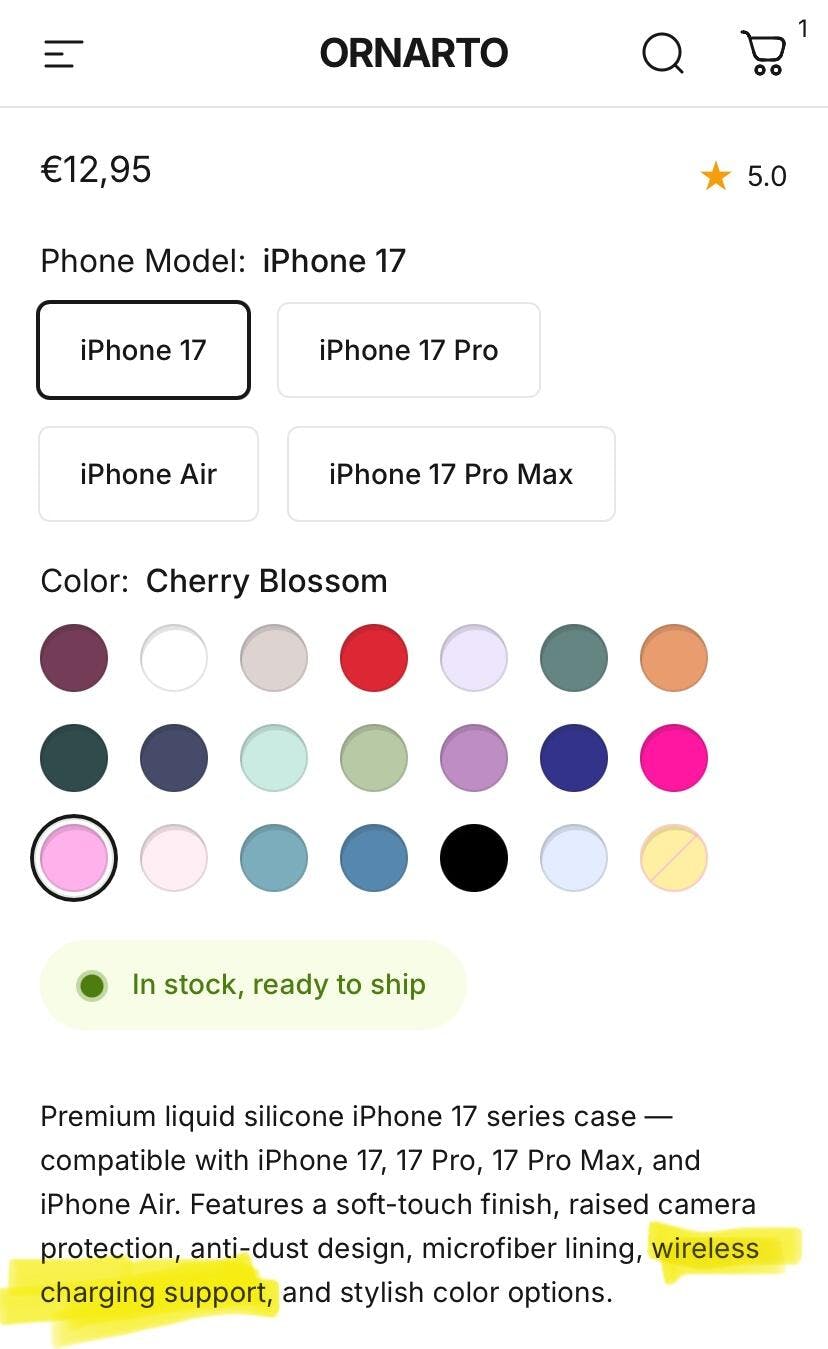Pick the red color swatch

click(x=374, y=658)
